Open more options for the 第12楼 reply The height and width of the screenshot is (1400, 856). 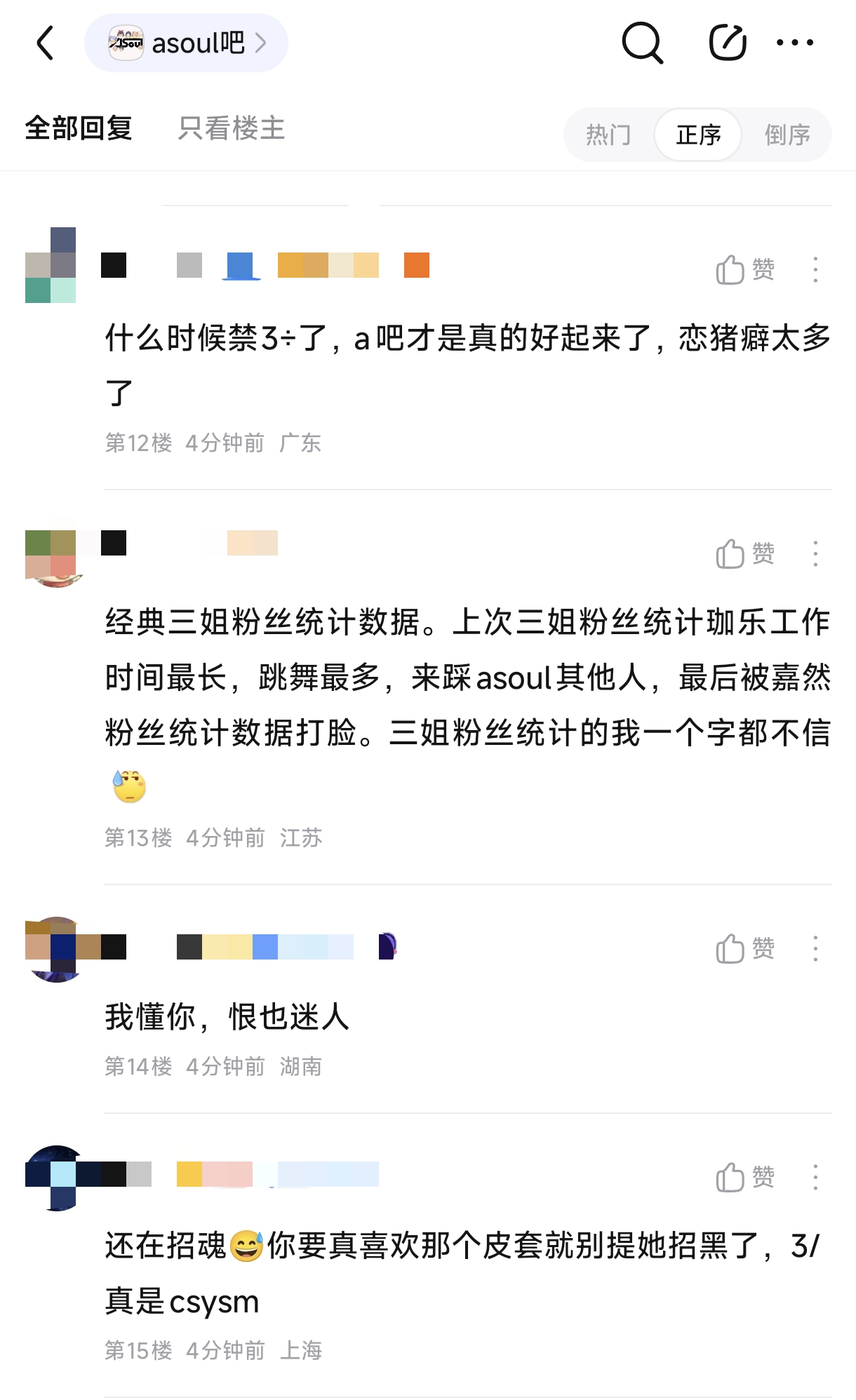pyautogui.click(x=815, y=269)
